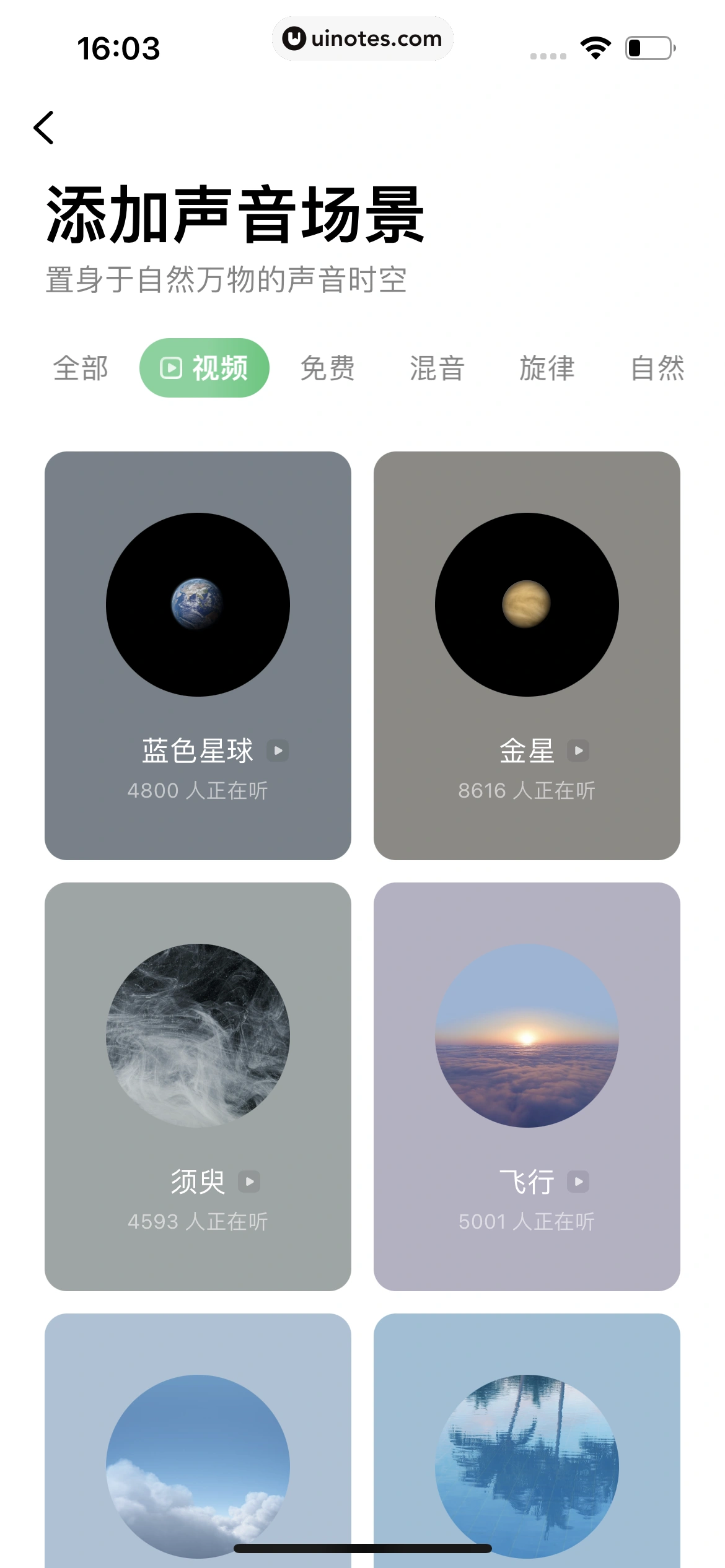This screenshot has height=1568, width=725.
Task: Switch to the 全部 tab
Action: (x=81, y=367)
